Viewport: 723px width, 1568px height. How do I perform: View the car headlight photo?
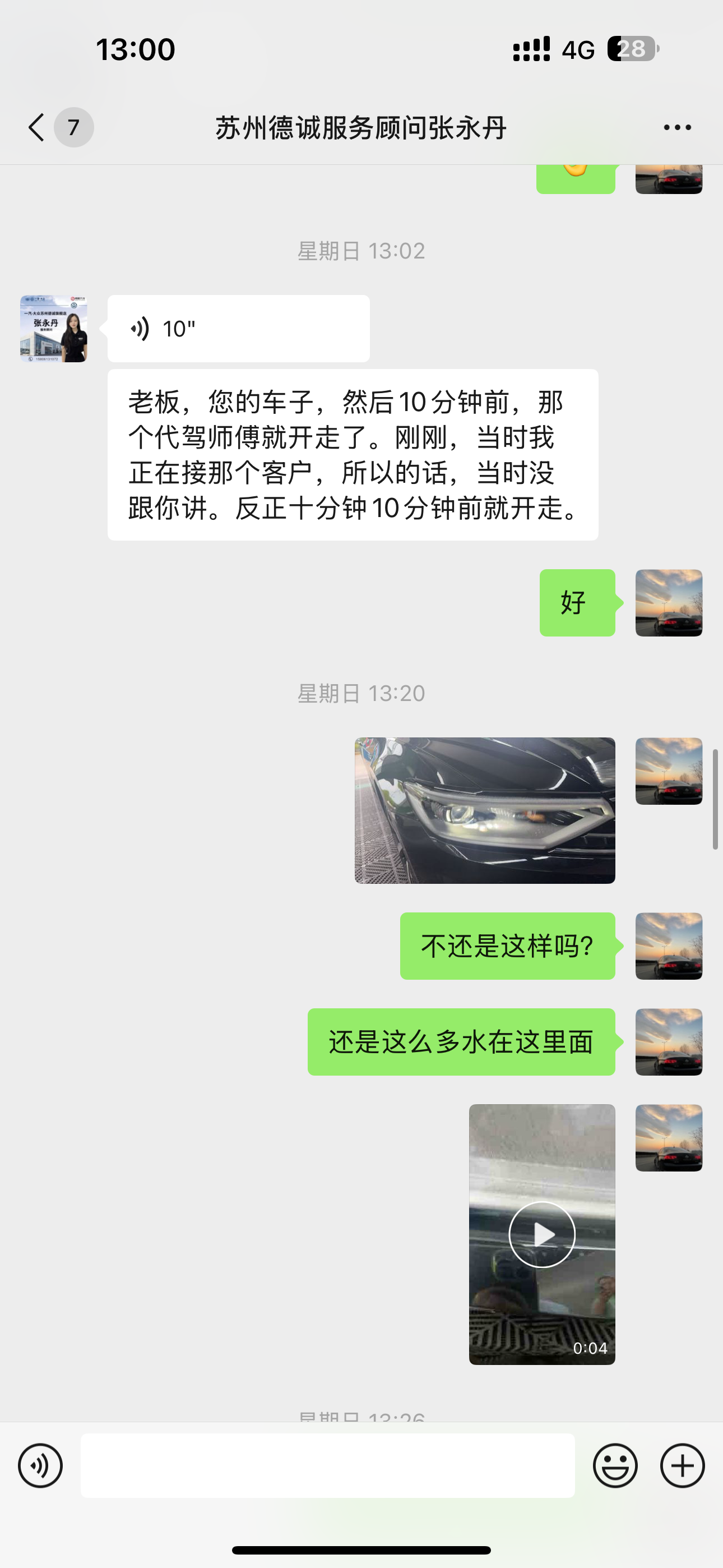tap(484, 810)
